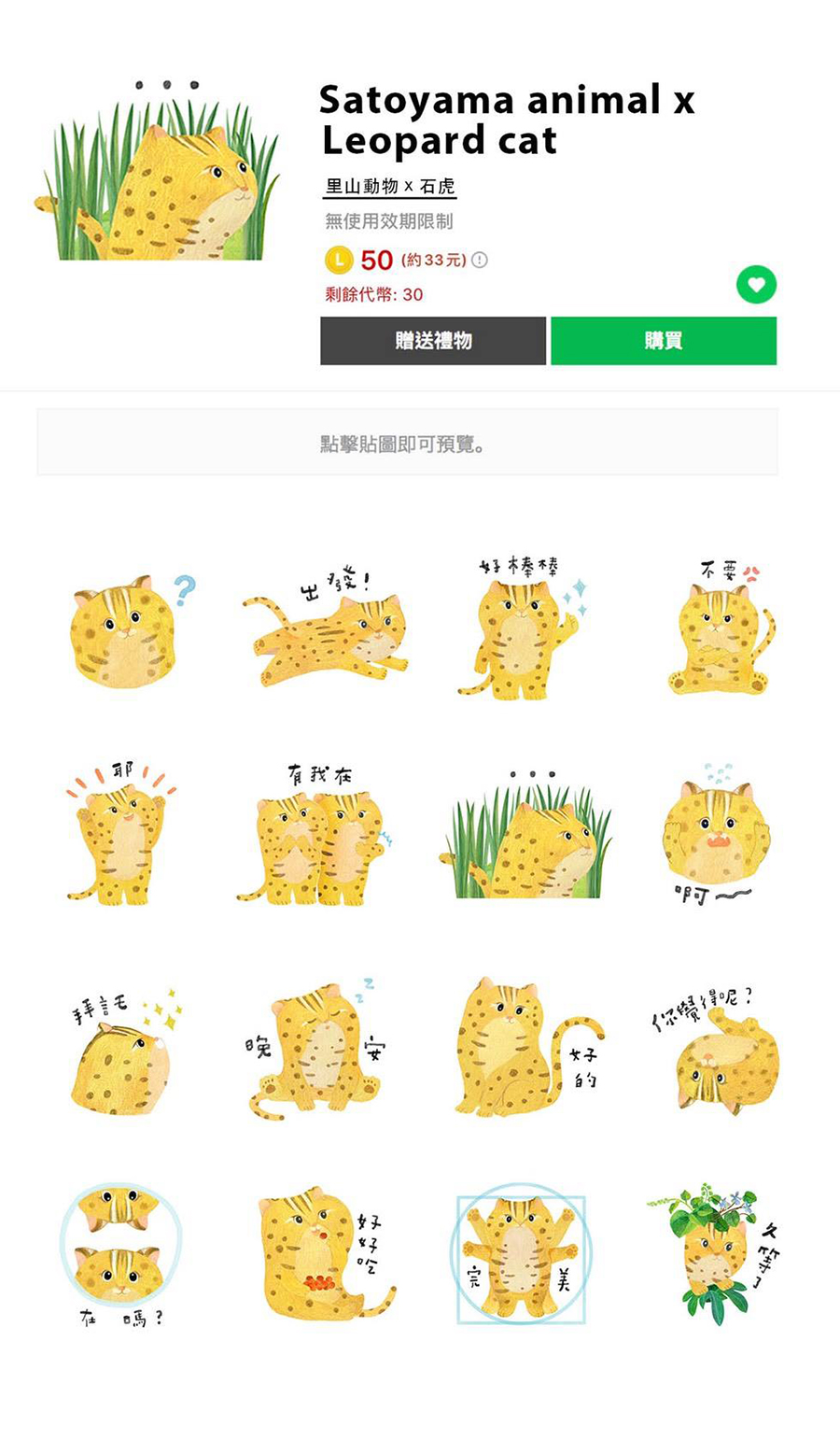This screenshot has height=1440, width=840.
Task: Open the creator link 里山動物 x 石虎
Action: pos(390,187)
